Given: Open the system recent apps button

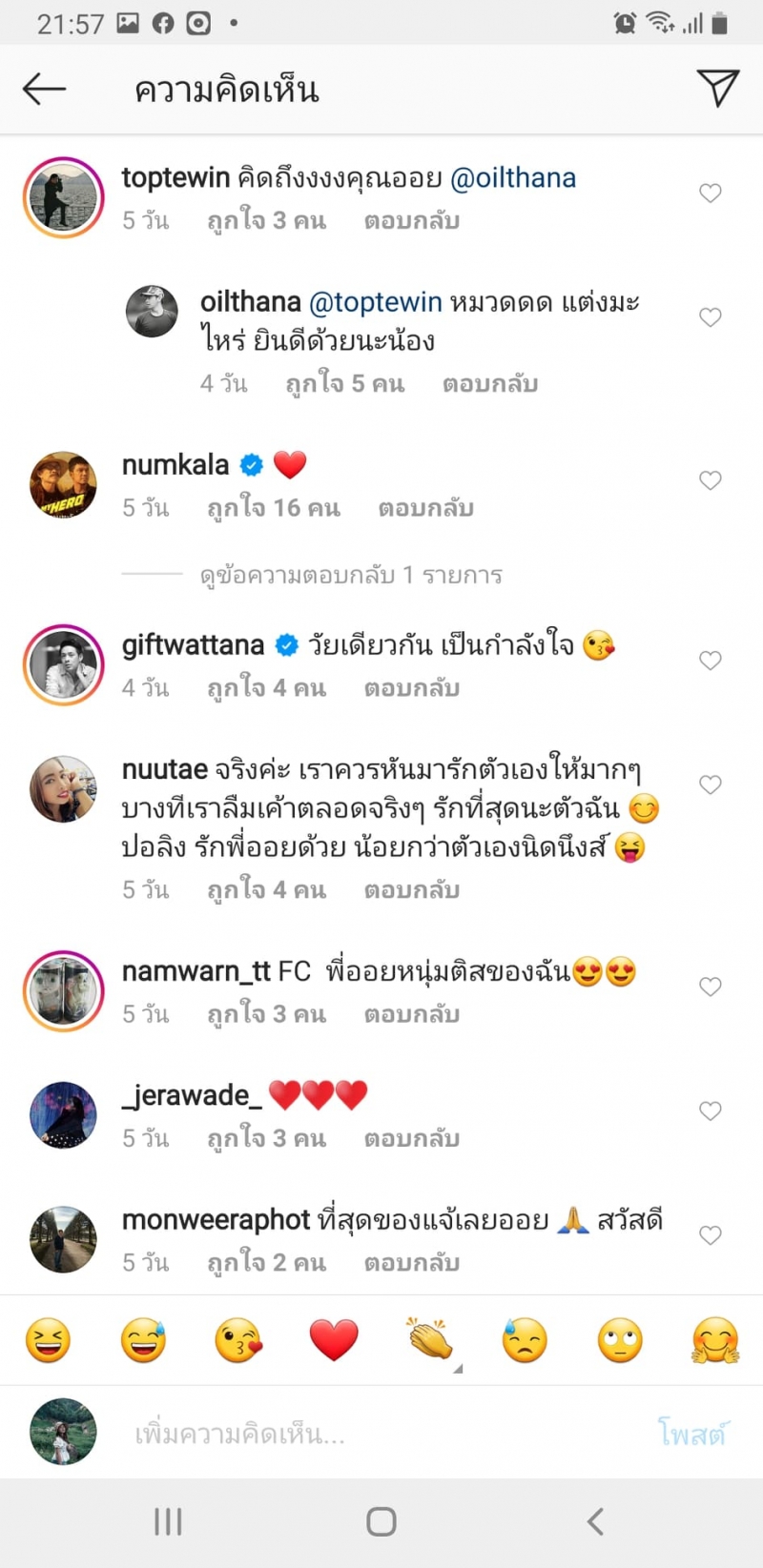Looking at the screenshot, I should point(168,1521).
